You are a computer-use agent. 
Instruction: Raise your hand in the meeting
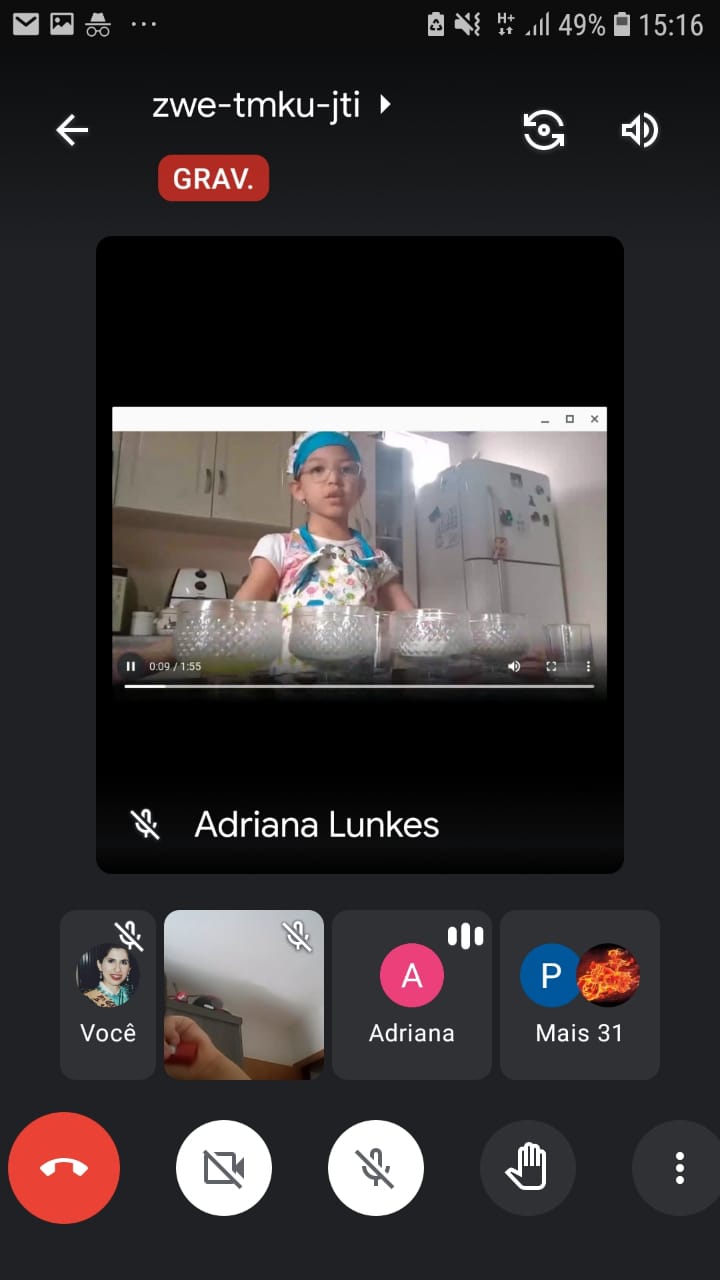click(x=528, y=1168)
